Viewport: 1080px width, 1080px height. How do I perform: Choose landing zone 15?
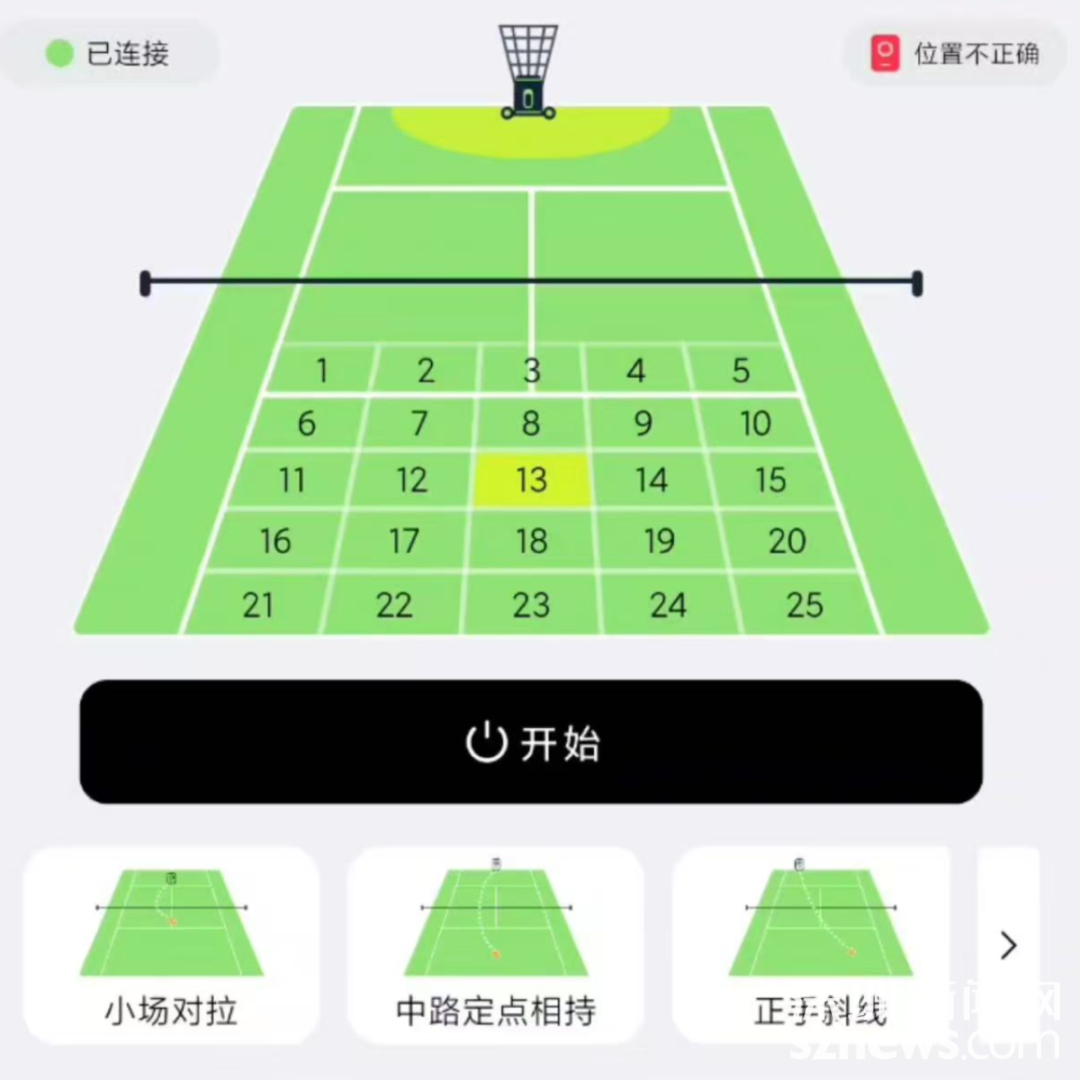[770, 481]
